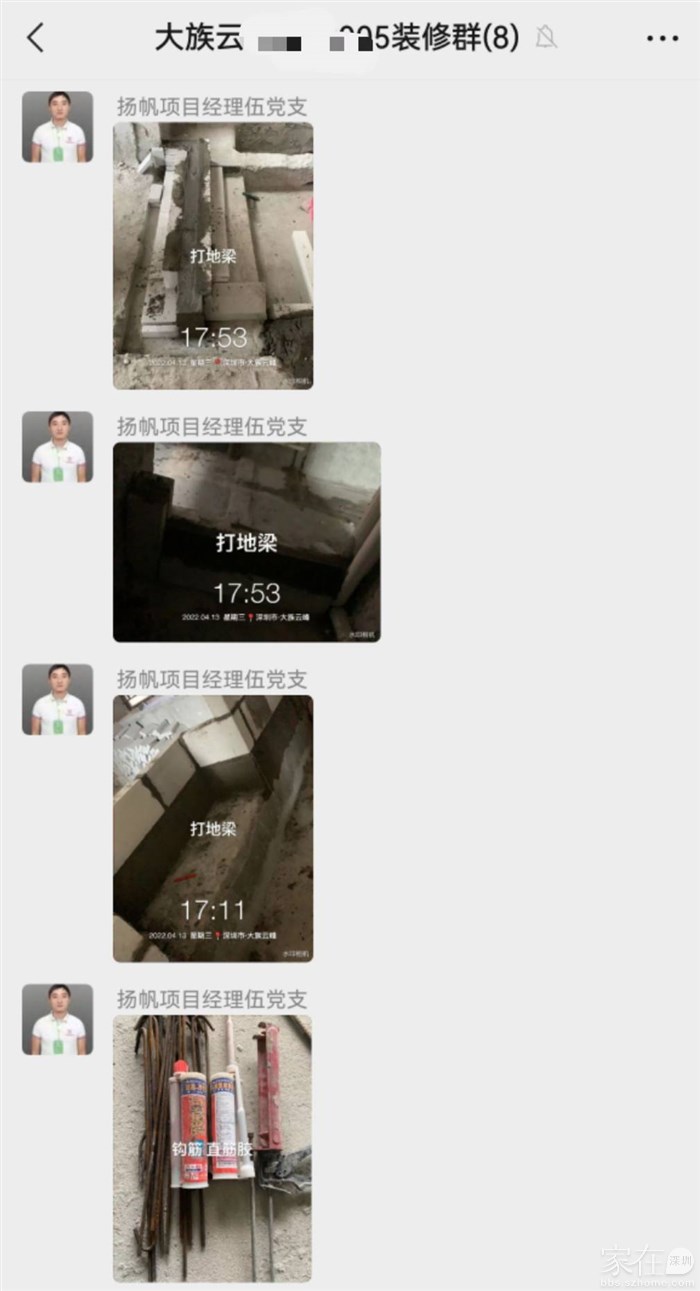The width and height of the screenshot is (700, 1291).
Task: Open sender profile beside the 植筋胶 photo
Action: [x=58, y=1019]
